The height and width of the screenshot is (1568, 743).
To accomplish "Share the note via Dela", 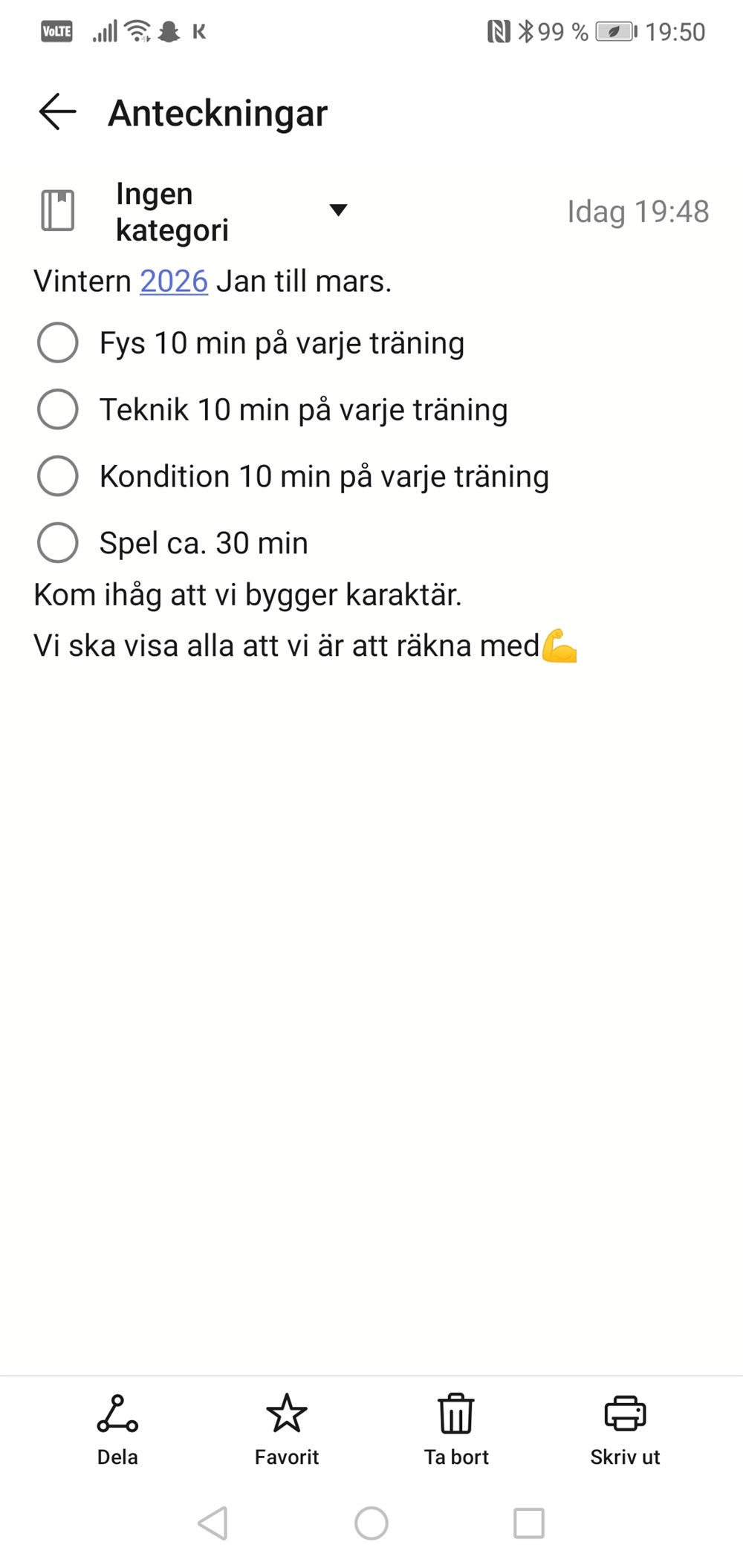I will pyautogui.click(x=117, y=1429).
